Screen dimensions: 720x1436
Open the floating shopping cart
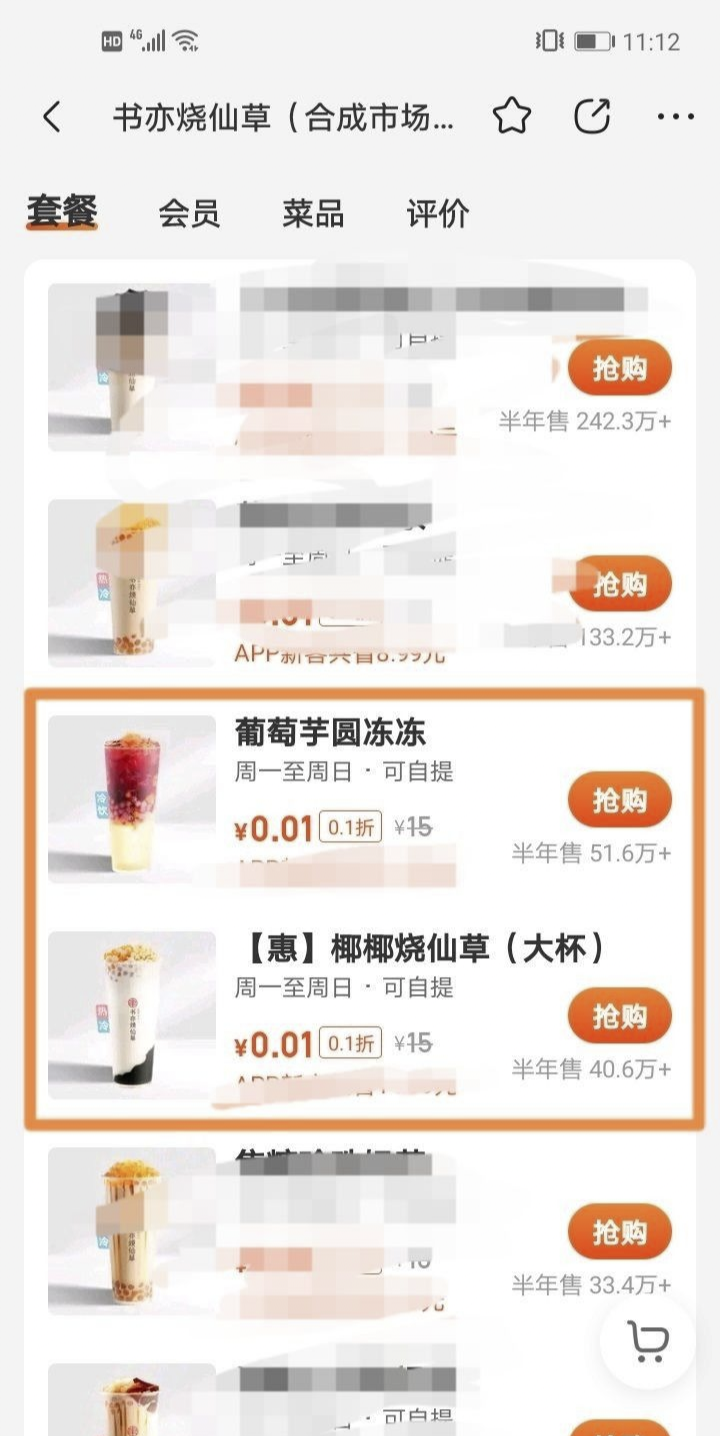[x=648, y=1340]
